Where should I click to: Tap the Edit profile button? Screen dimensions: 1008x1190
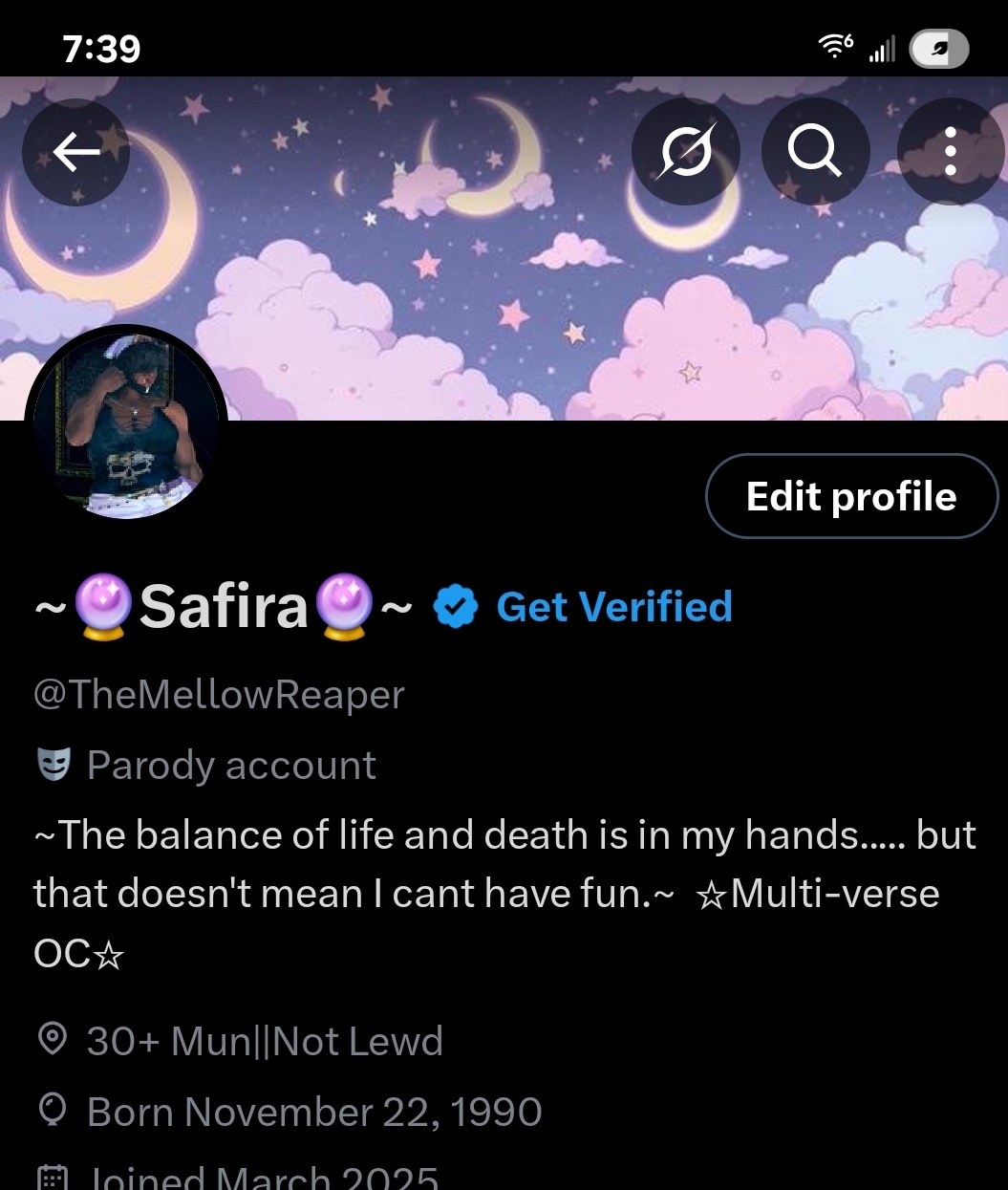[851, 497]
